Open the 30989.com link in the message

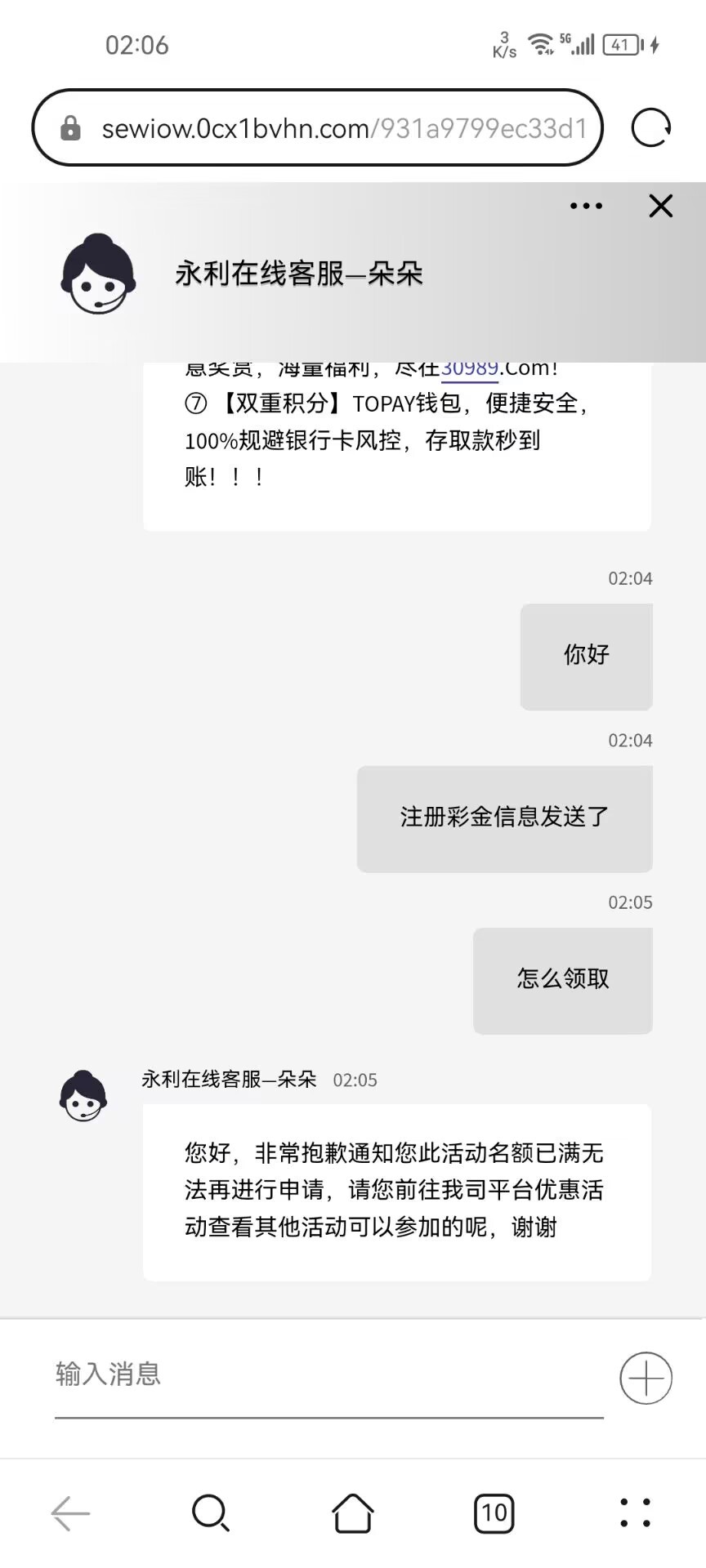pos(470,369)
